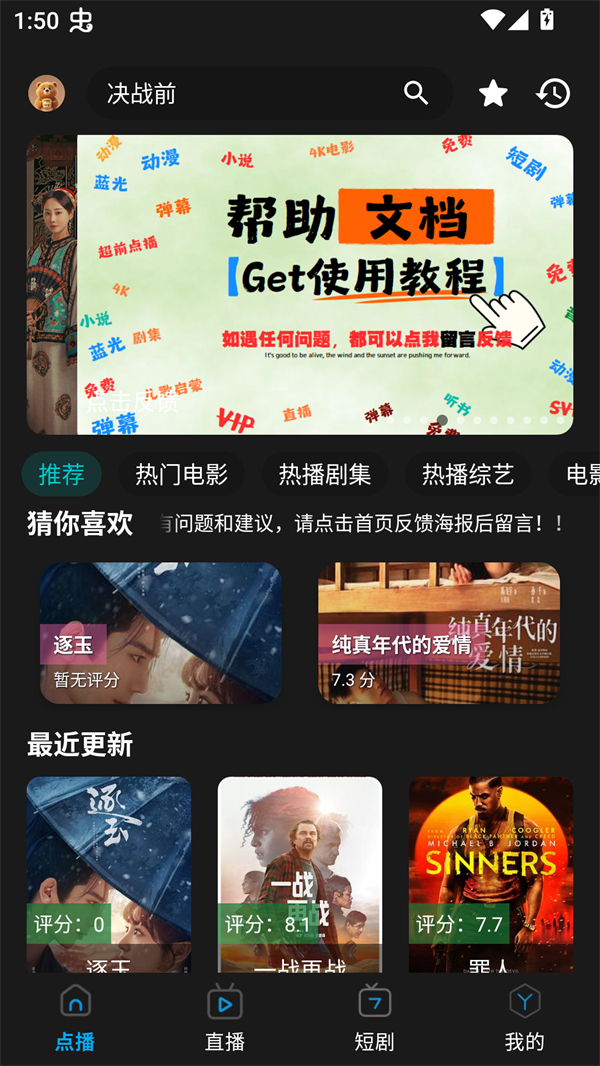Image resolution: width=600 pixels, height=1066 pixels.
Task: Switch to the 热门电影 chip
Action: (181, 474)
